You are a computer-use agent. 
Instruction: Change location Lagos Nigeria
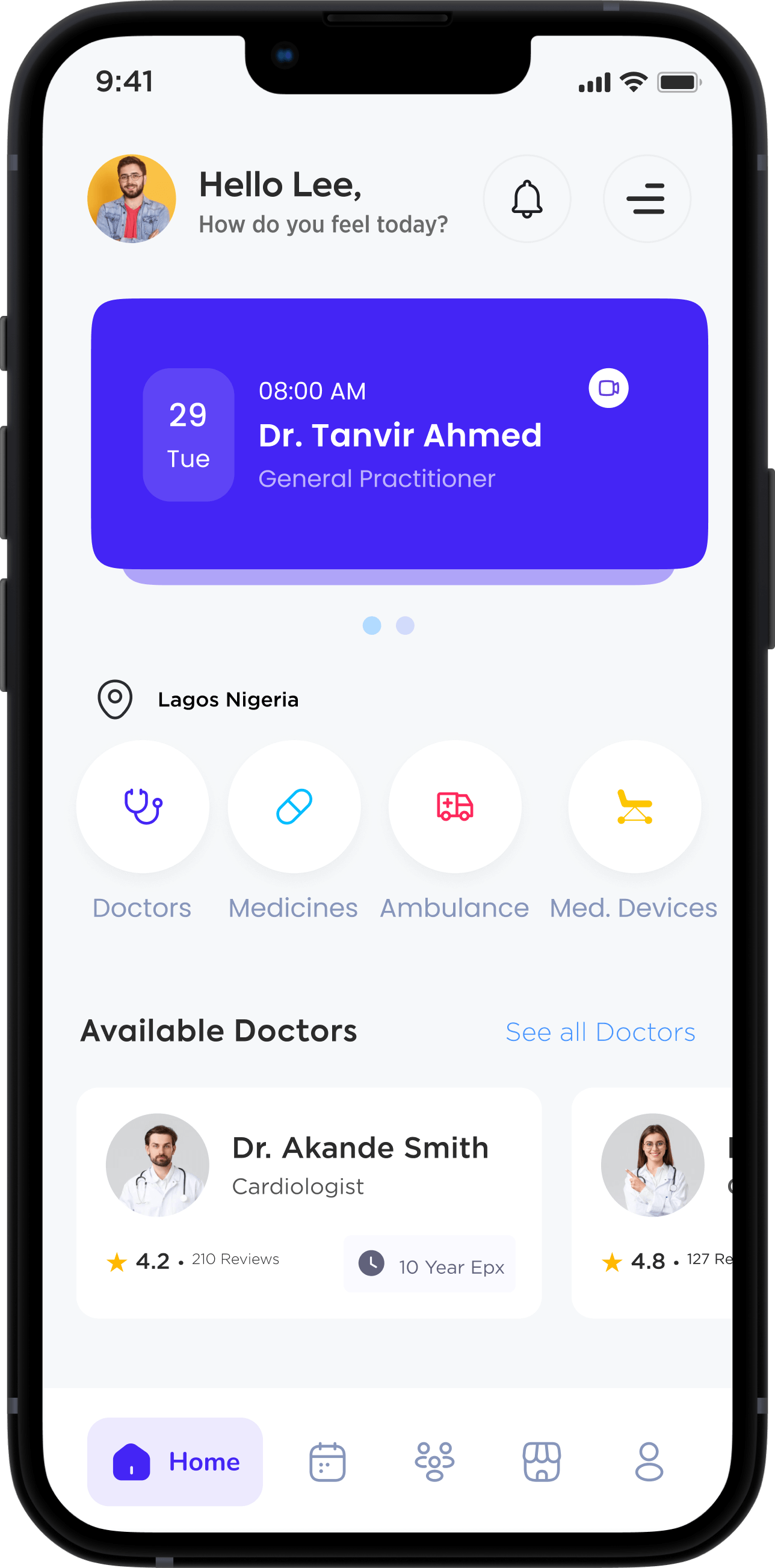coord(227,699)
